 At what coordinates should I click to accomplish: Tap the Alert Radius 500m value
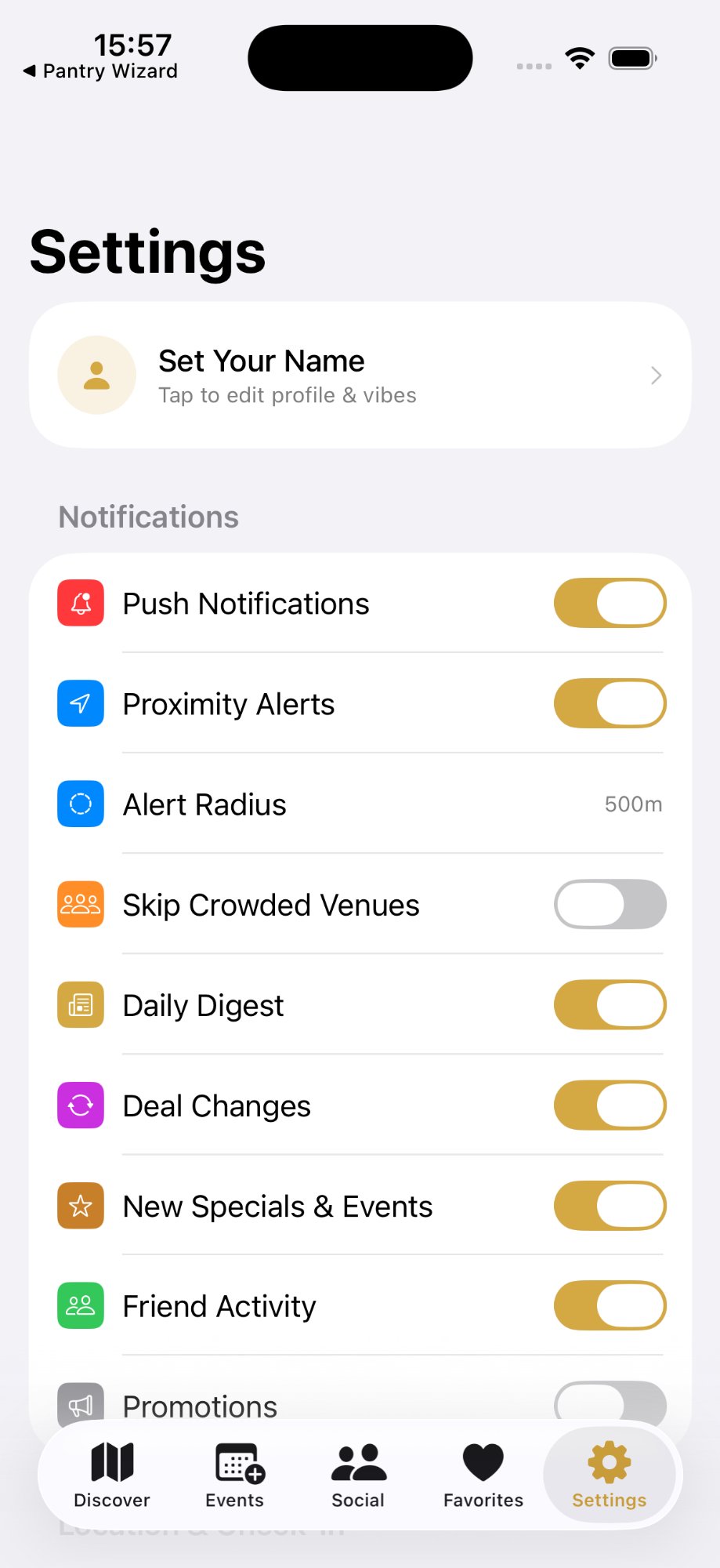tap(632, 804)
